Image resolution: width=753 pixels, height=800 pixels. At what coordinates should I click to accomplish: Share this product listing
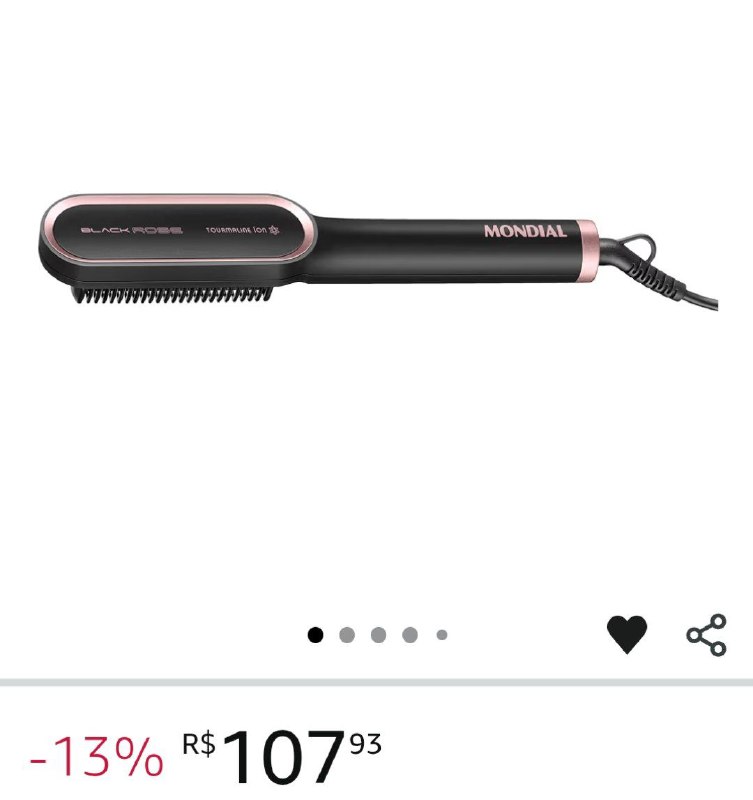click(x=706, y=635)
